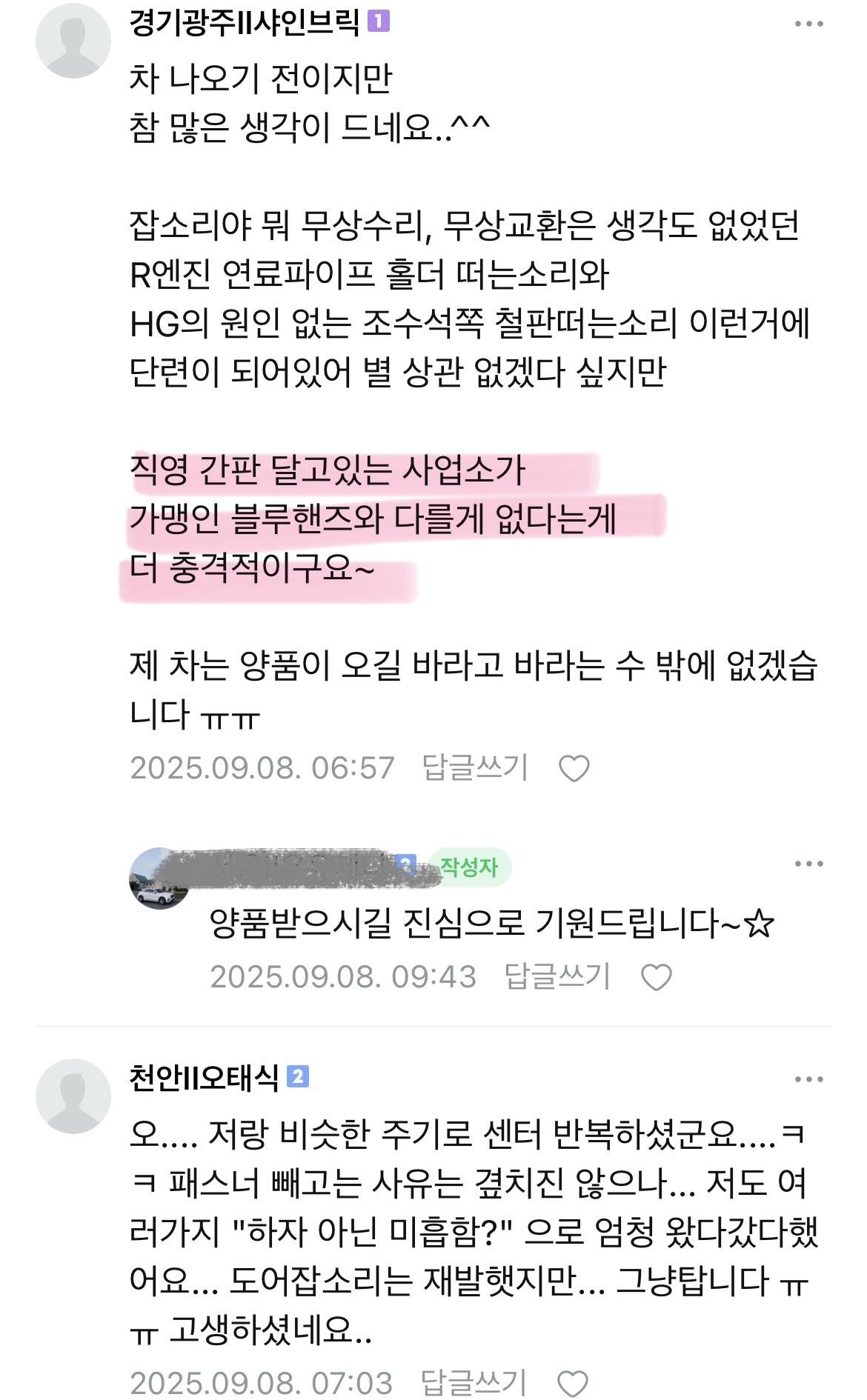Like the 작성자 reply at 09:43
Screen dimensions: 867x1400
[x=656, y=978]
